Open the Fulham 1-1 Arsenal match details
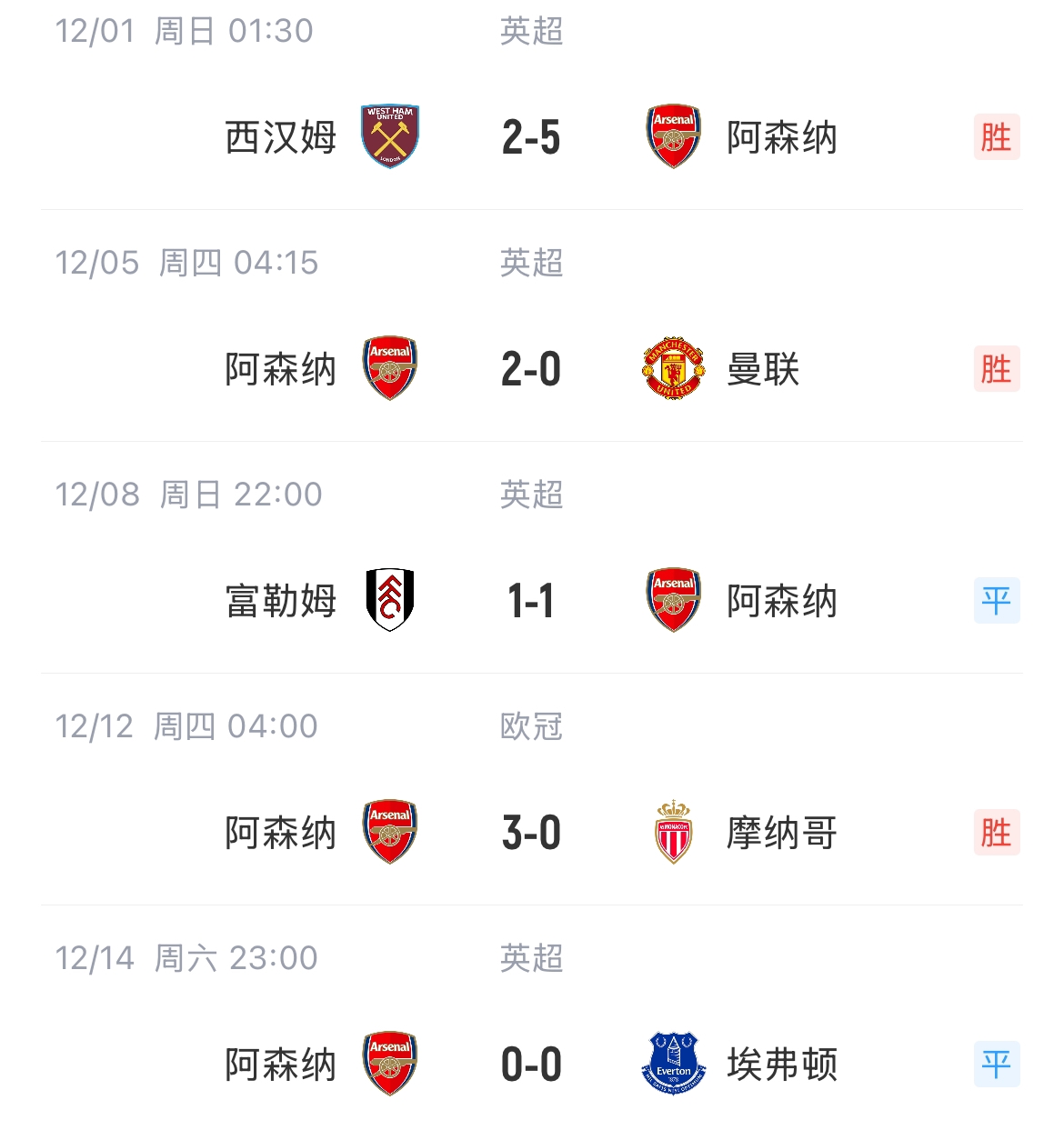 [531, 602]
